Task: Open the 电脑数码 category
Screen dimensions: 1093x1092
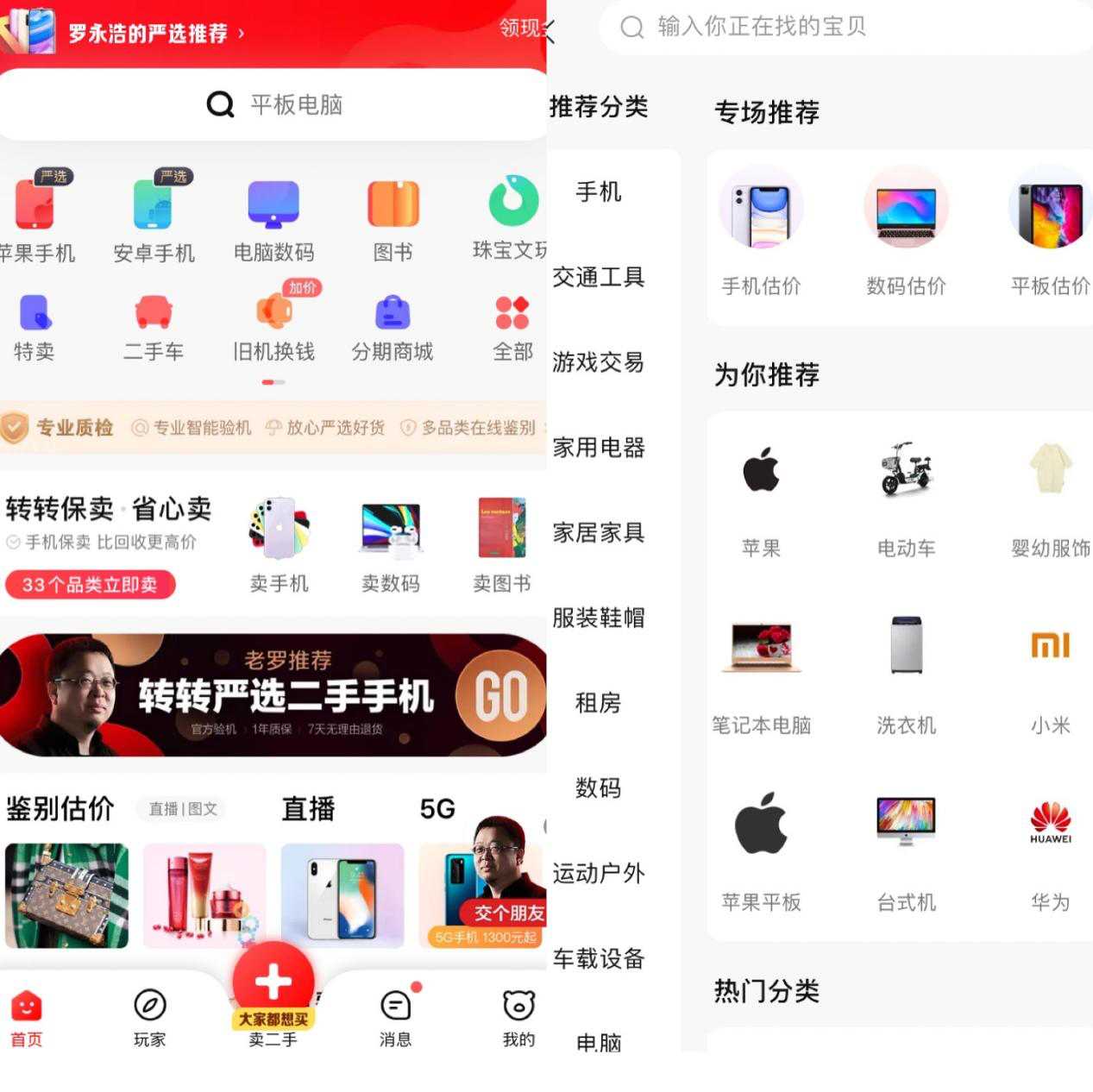Action: tap(273, 220)
